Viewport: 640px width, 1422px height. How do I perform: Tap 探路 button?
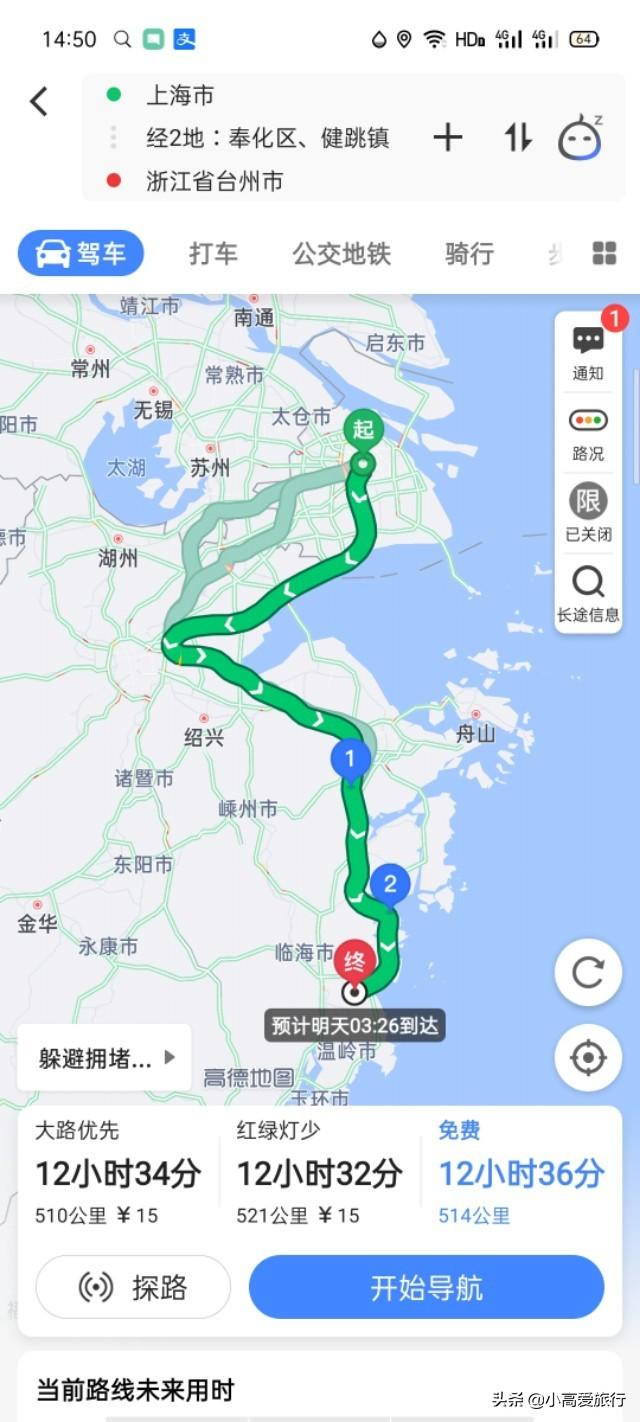[133, 1287]
